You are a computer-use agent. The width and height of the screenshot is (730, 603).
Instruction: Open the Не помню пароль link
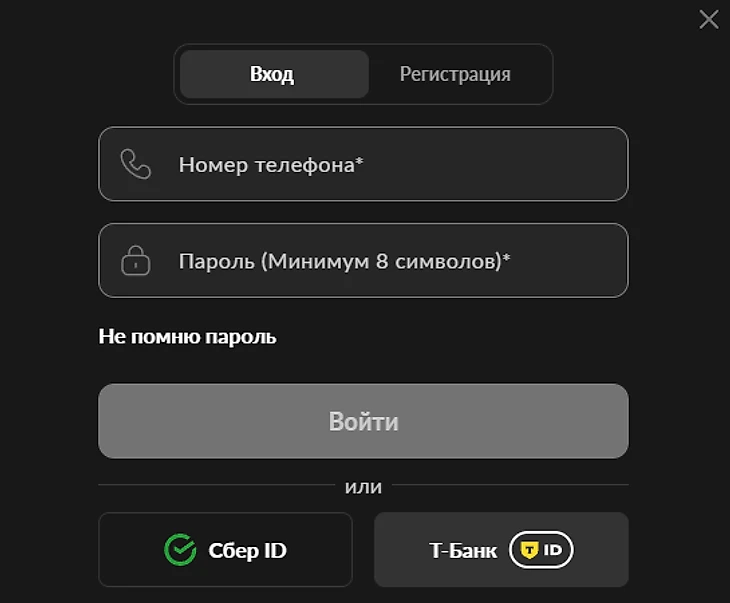tap(187, 337)
